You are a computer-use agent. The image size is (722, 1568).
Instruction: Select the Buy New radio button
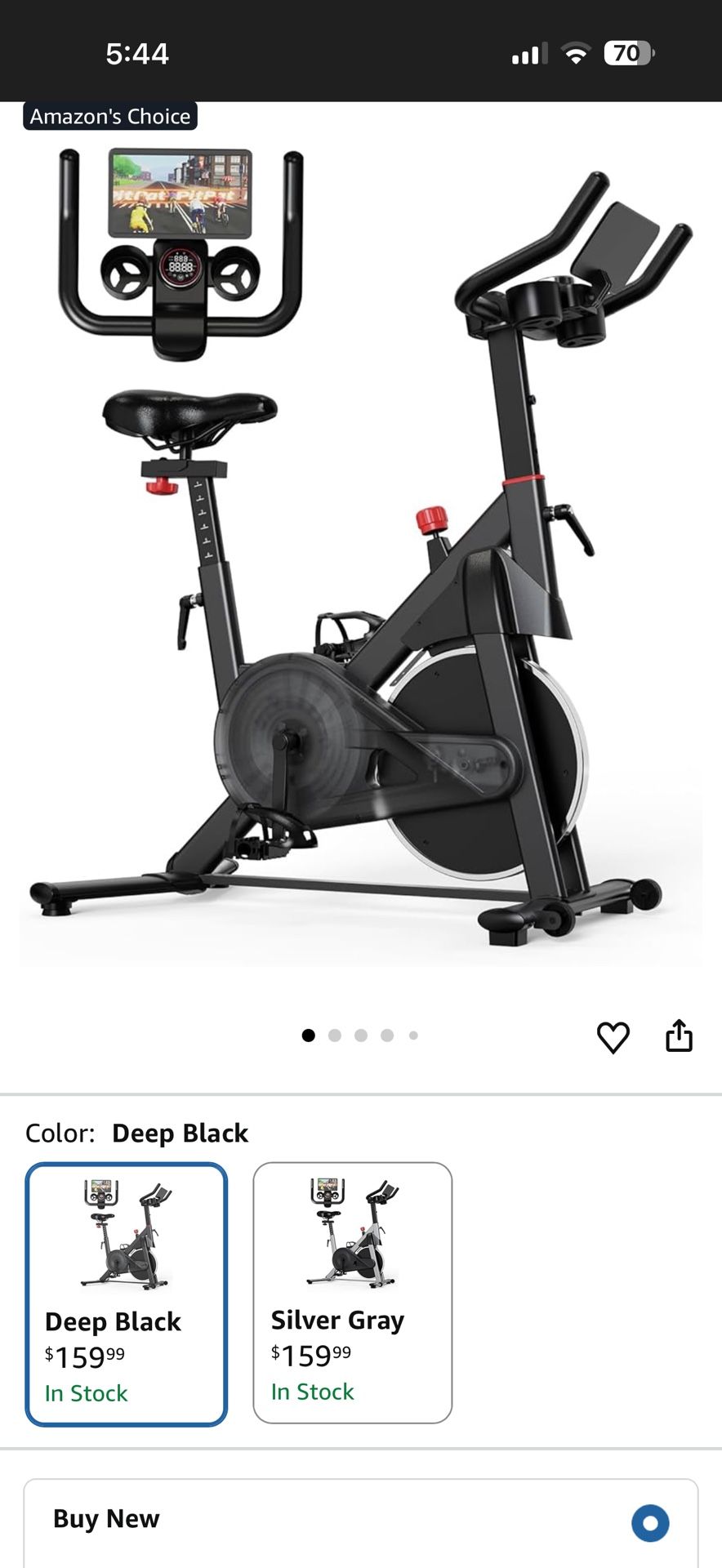[x=650, y=1523]
